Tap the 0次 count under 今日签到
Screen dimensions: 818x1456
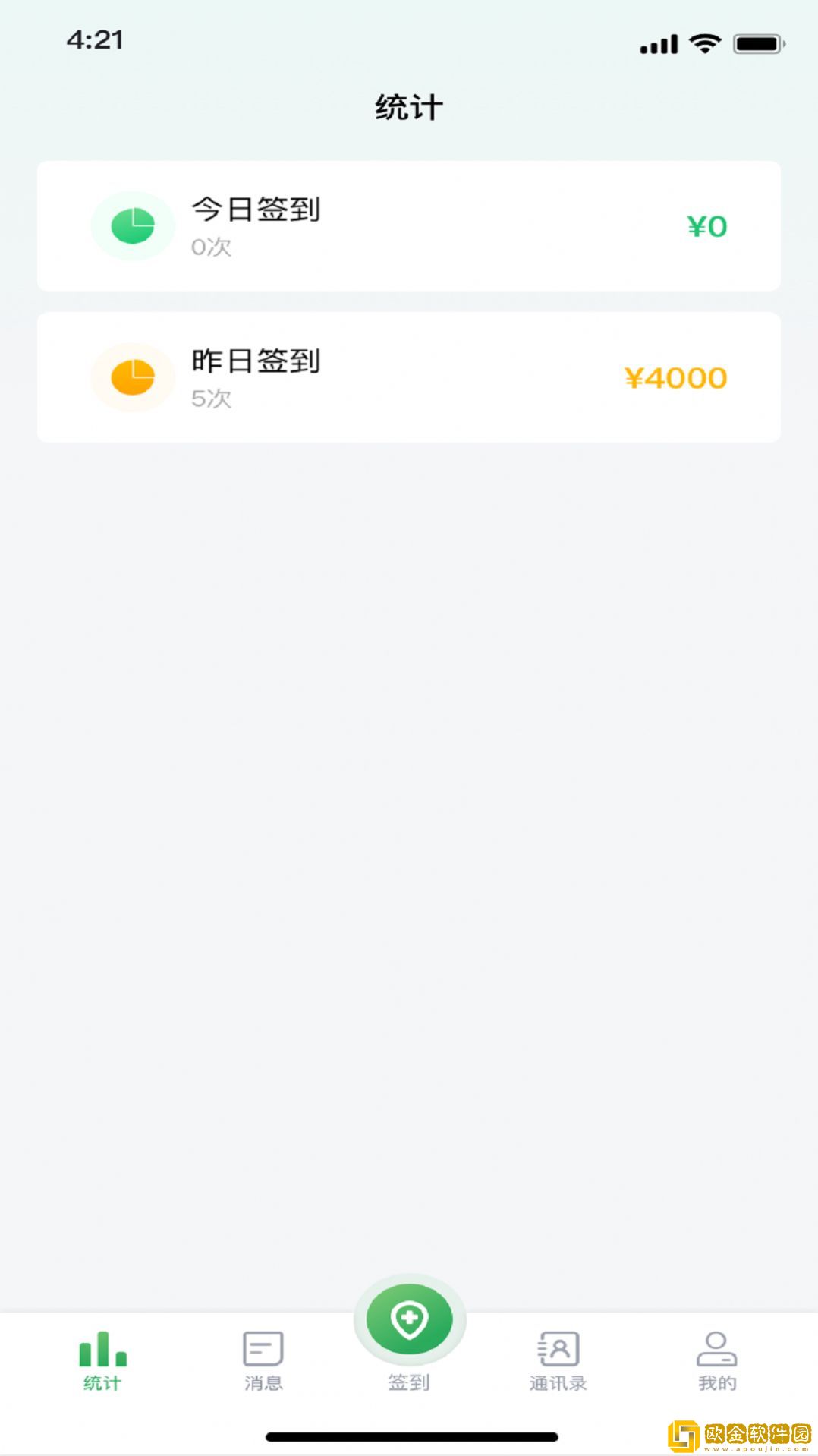click(210, 247)
